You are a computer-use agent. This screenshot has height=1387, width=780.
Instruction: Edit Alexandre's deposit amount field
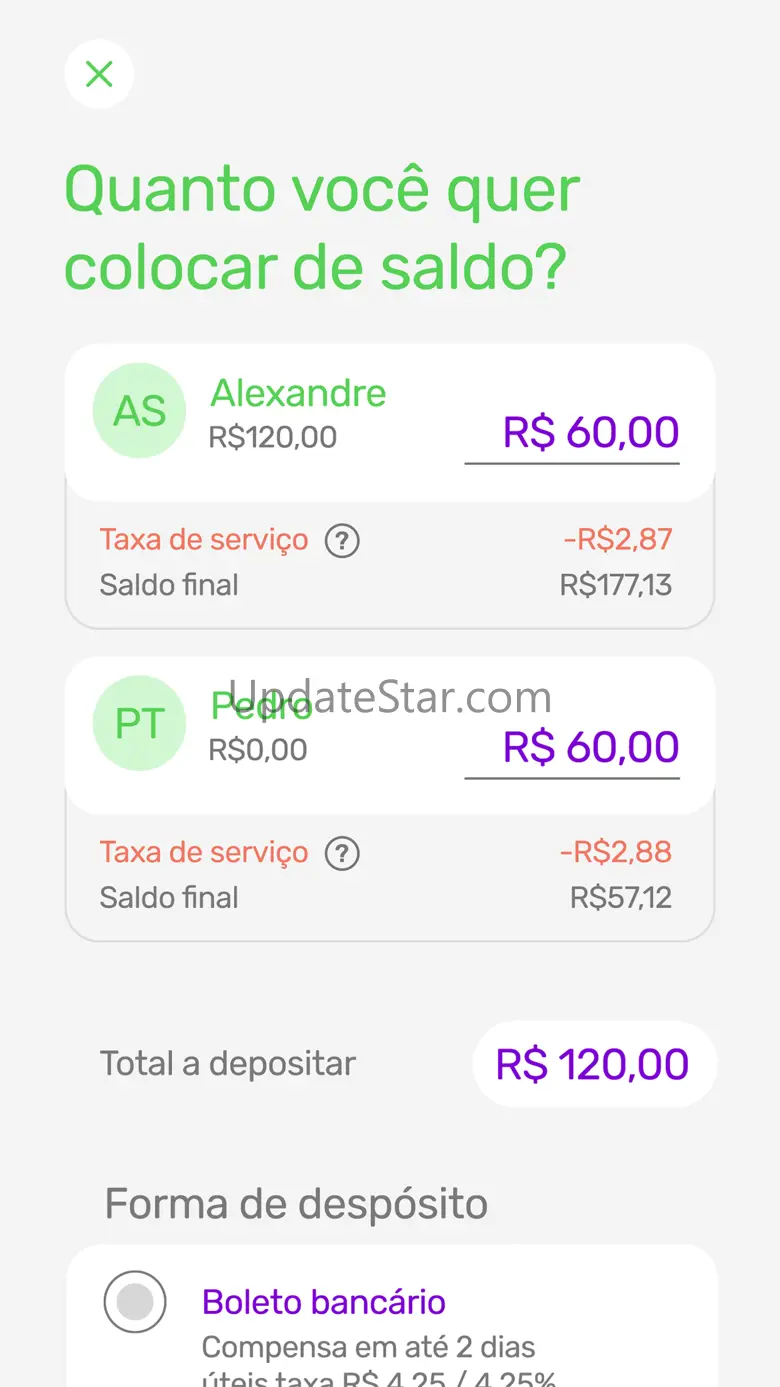572,434
